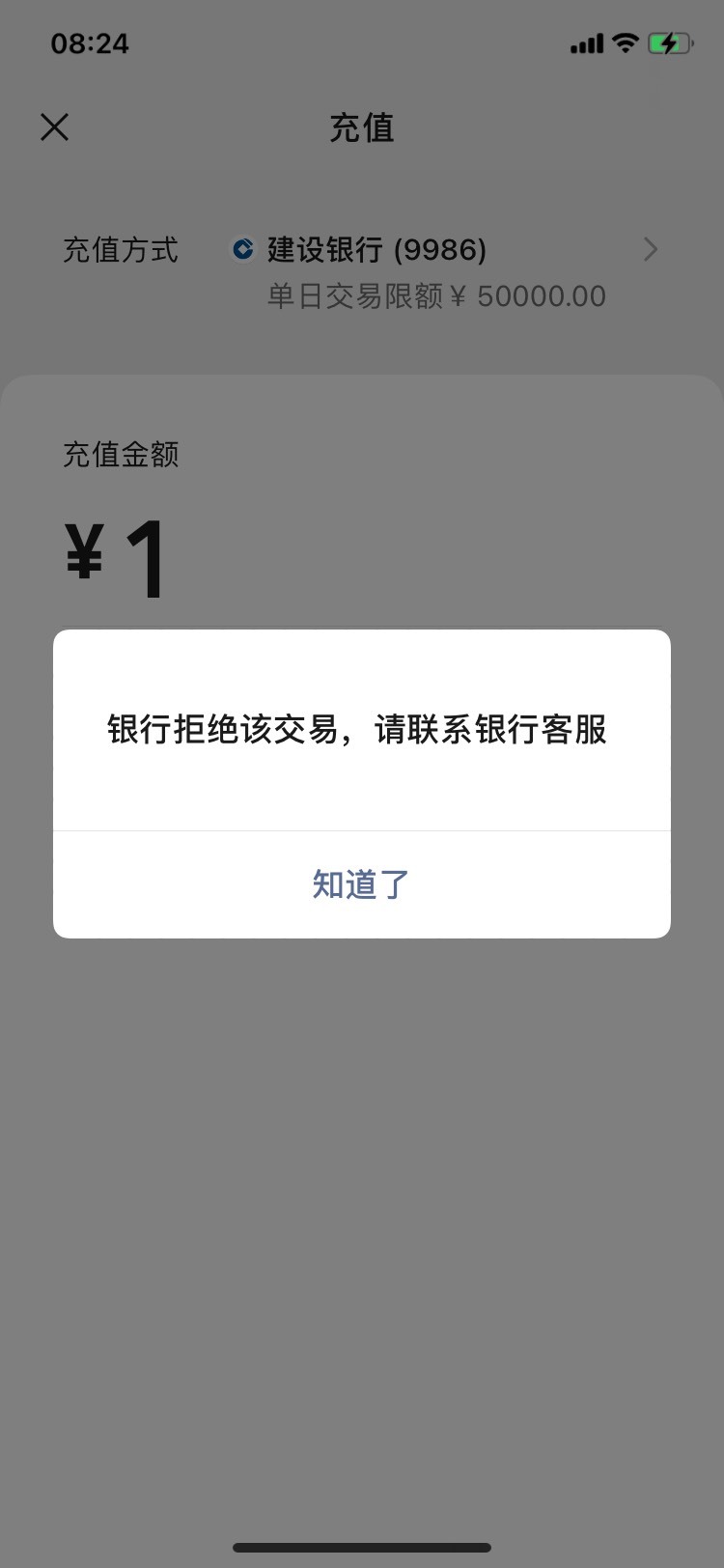Dismiss the dialog with 知道了
Viewport: 724px width, 1568px height.
pos(362,884)
